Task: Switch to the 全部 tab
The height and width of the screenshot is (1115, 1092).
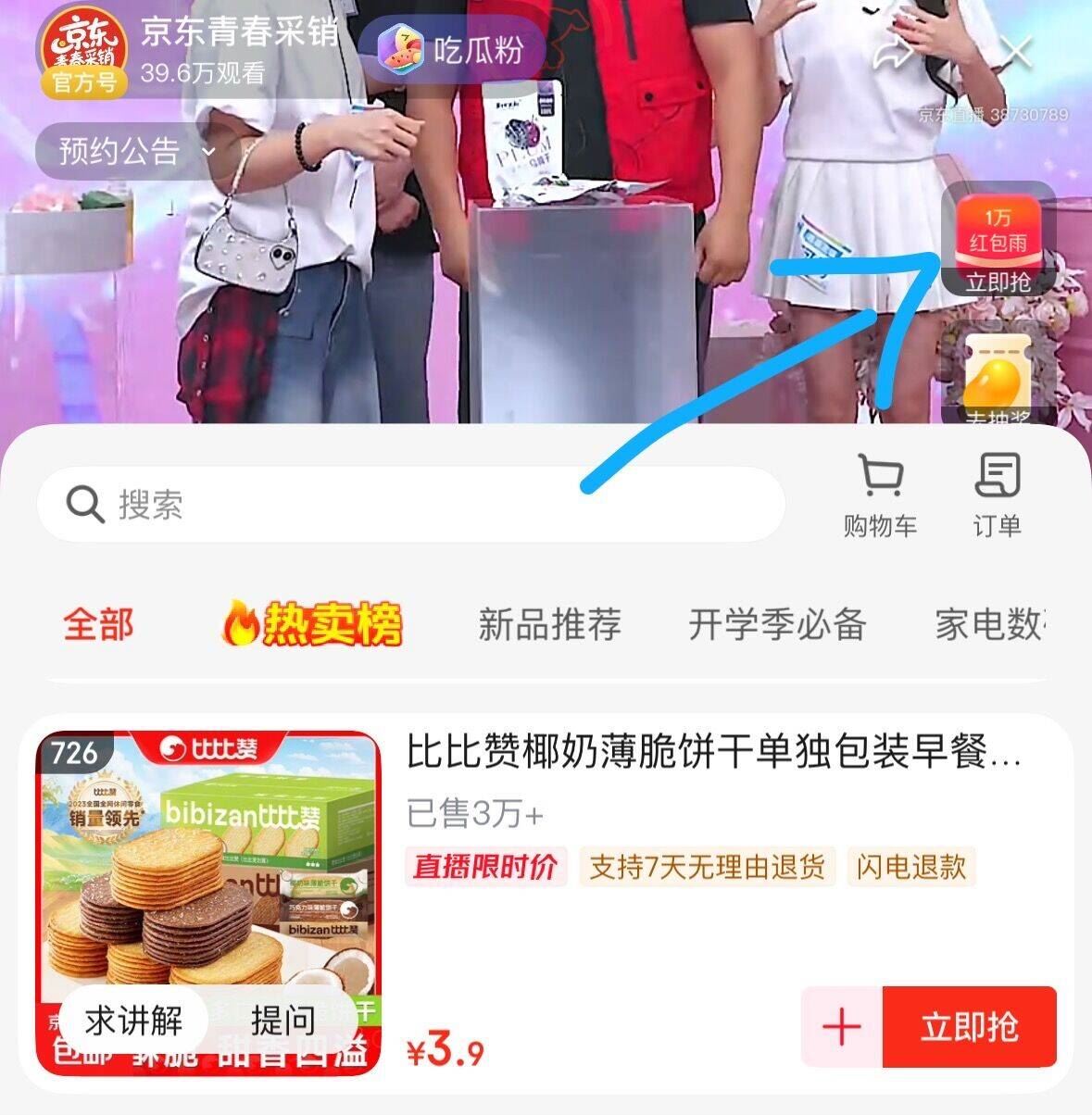Action: pyautogui.click(x=98, y=624)
